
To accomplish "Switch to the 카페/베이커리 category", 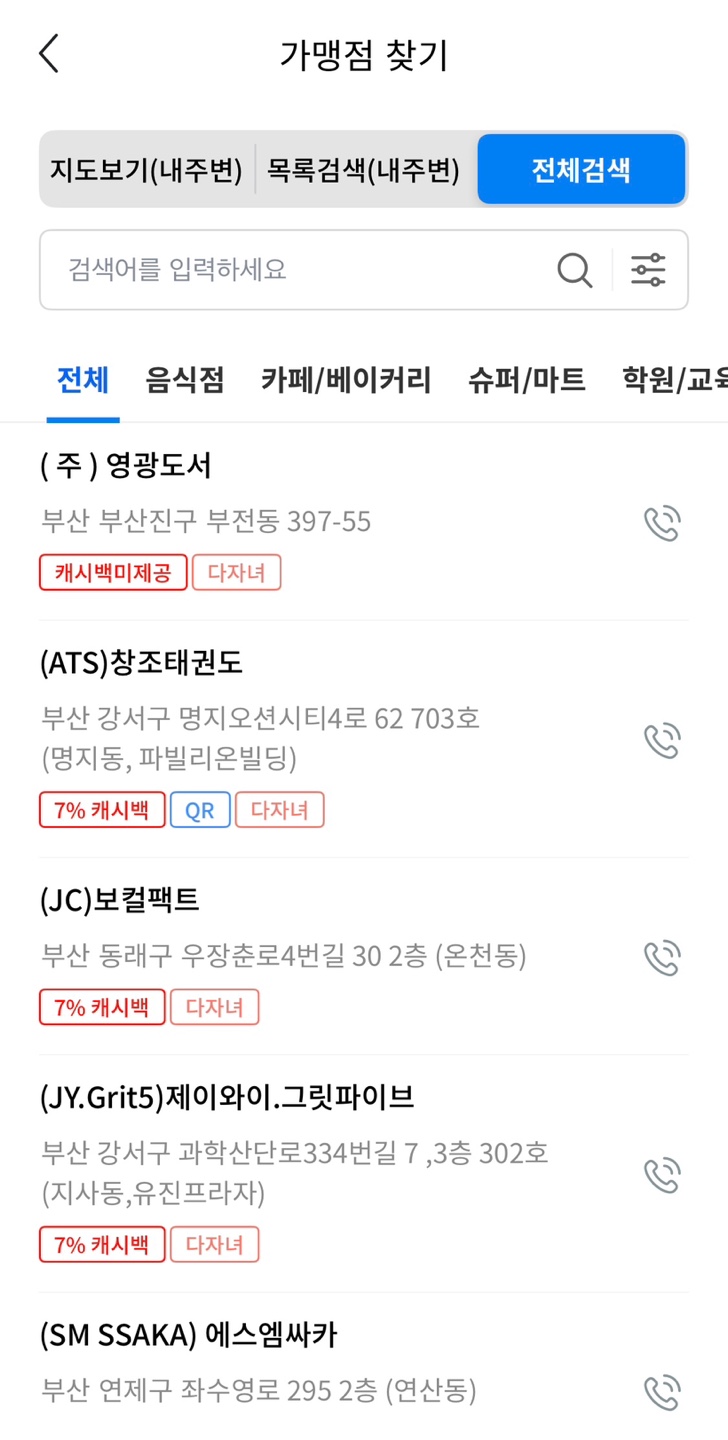I will (x=346, y=380).
